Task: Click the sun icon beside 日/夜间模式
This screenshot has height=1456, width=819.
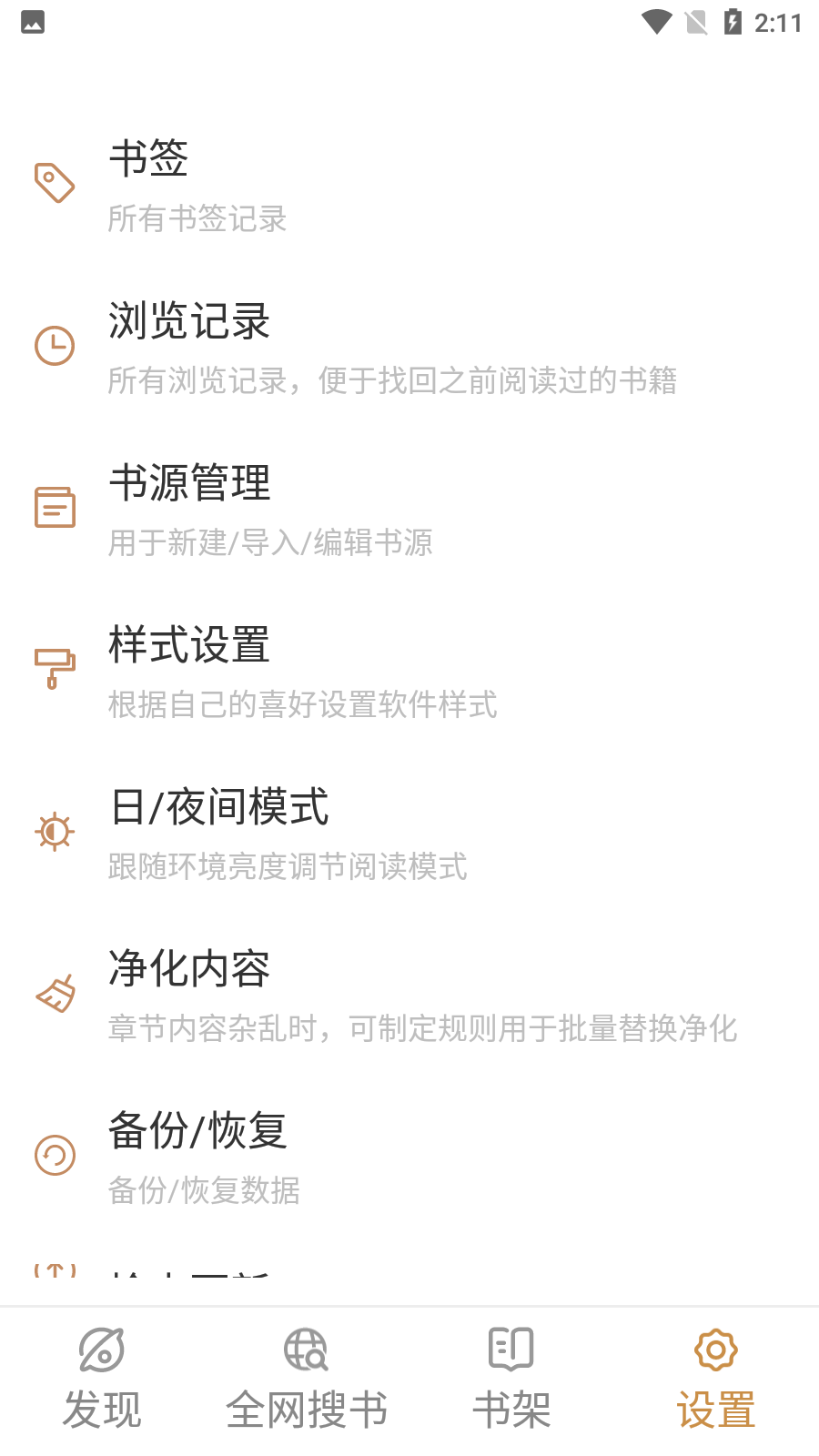Action: click(x=53, y=831)
